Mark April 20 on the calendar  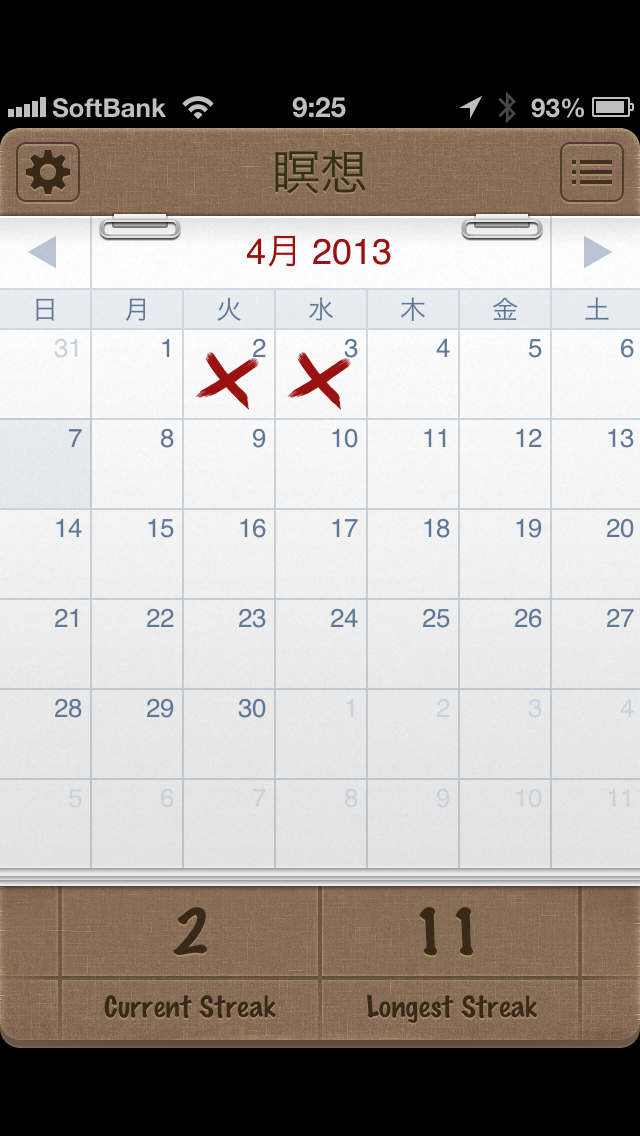597,554
